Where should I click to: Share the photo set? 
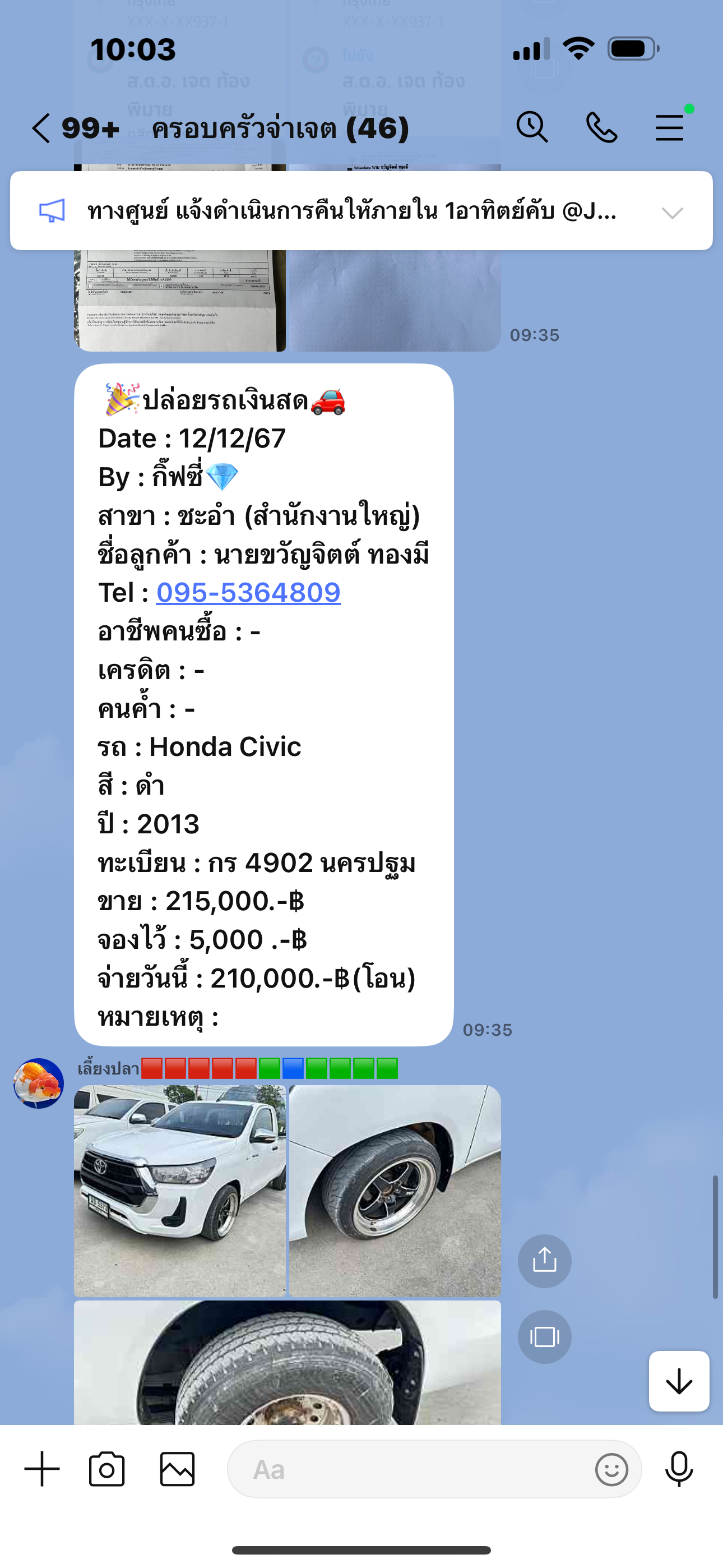tap(544, 1261)
